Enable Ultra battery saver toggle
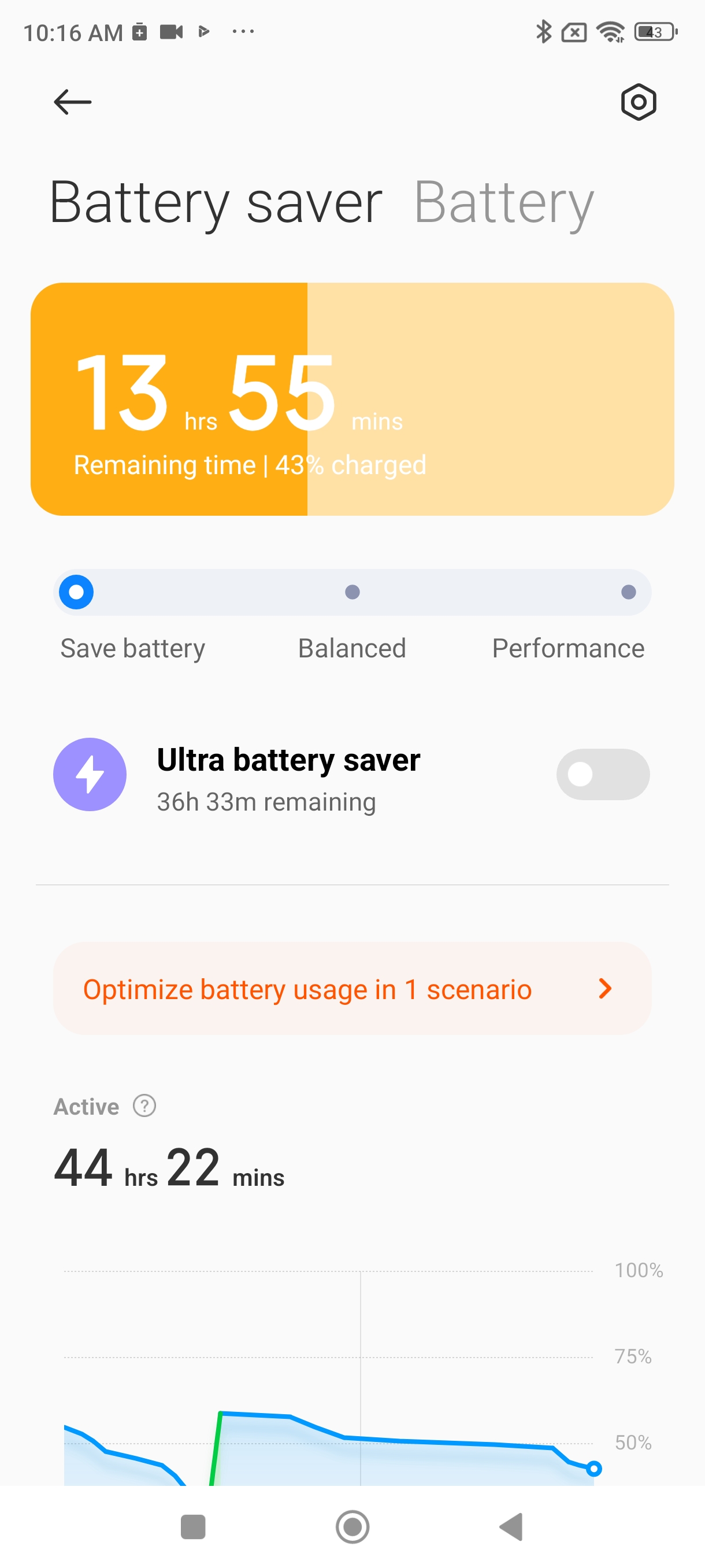The image size is (705, 1568). (x=602, y=774)
